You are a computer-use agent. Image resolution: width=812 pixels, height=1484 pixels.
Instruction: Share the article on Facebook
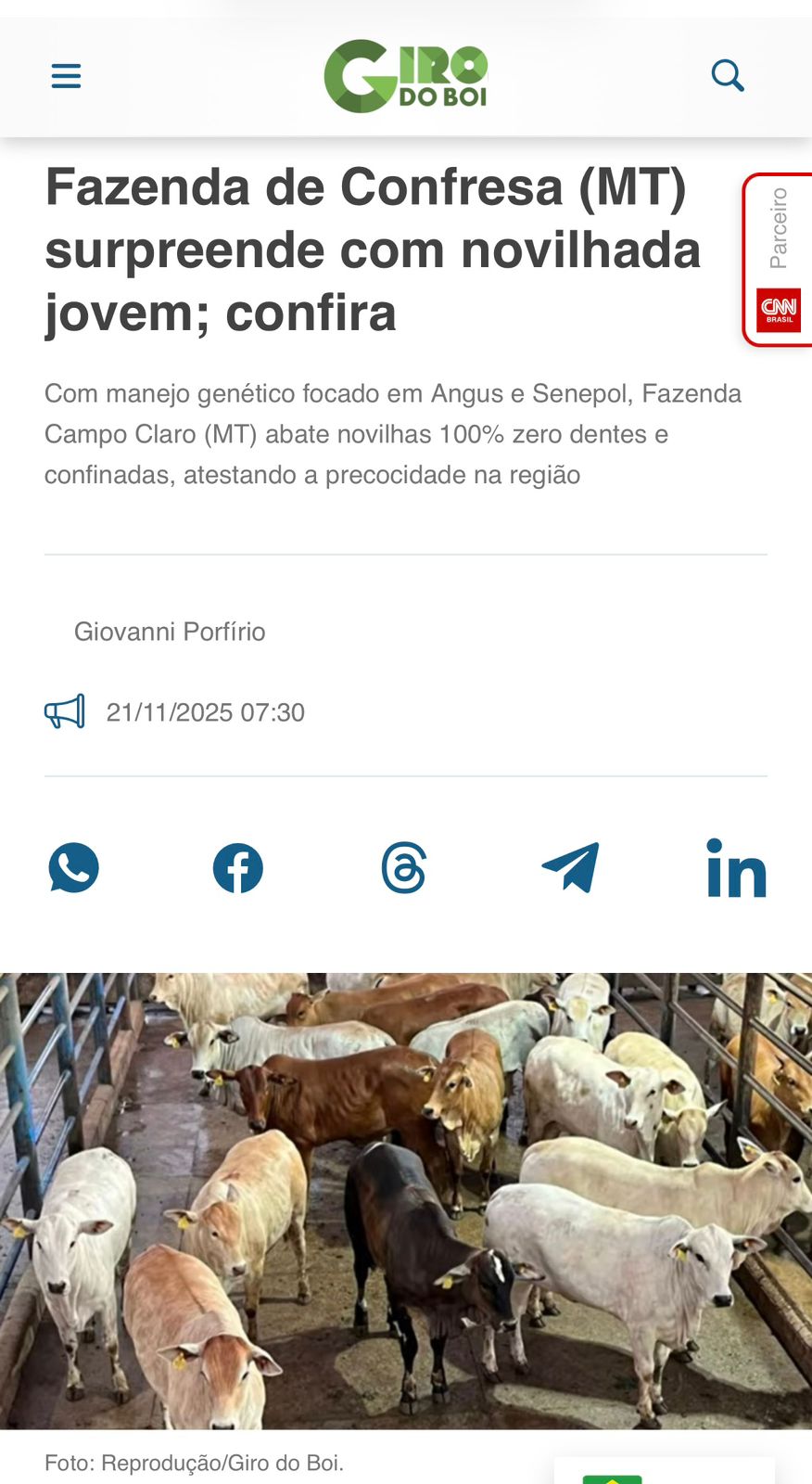click(238, 868)
